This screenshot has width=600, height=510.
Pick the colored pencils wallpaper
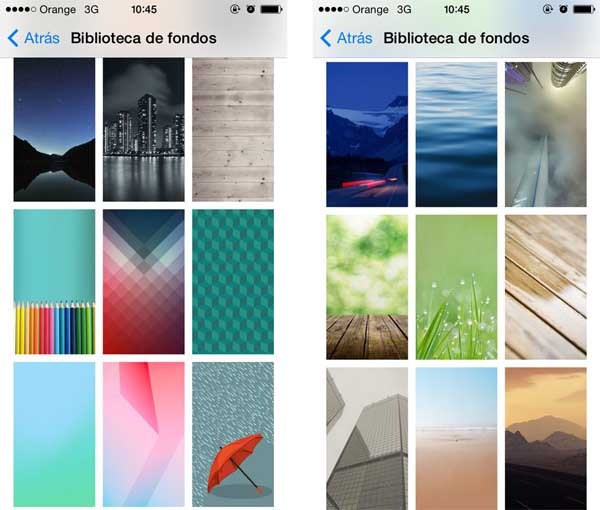pyautogui.click(x=55, y=282)
